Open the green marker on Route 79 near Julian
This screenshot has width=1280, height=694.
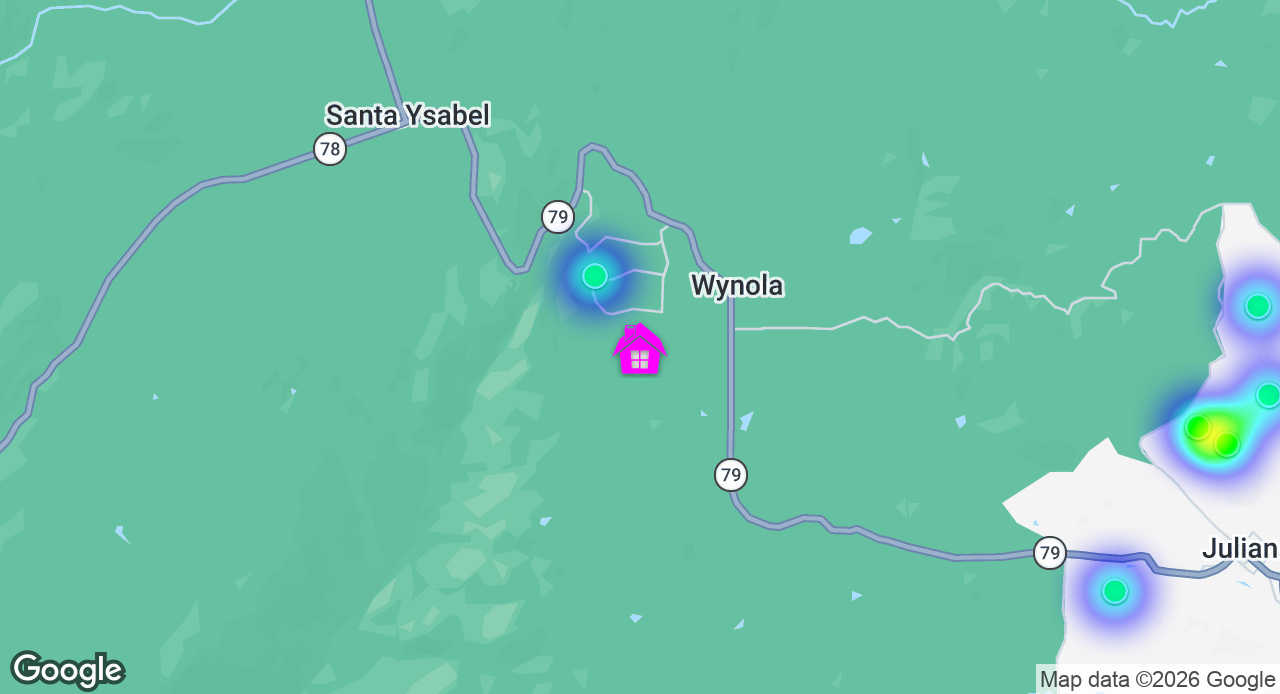click(x=1114, y=592)
